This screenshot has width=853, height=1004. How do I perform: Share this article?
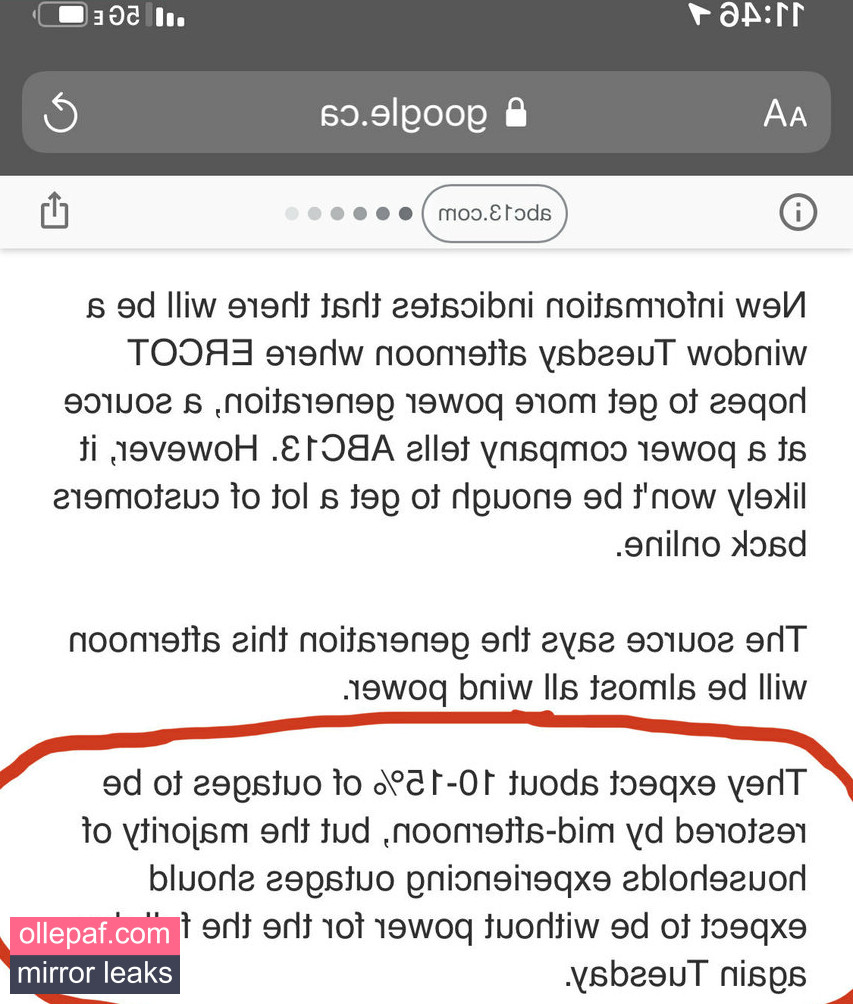pos(54,211)
